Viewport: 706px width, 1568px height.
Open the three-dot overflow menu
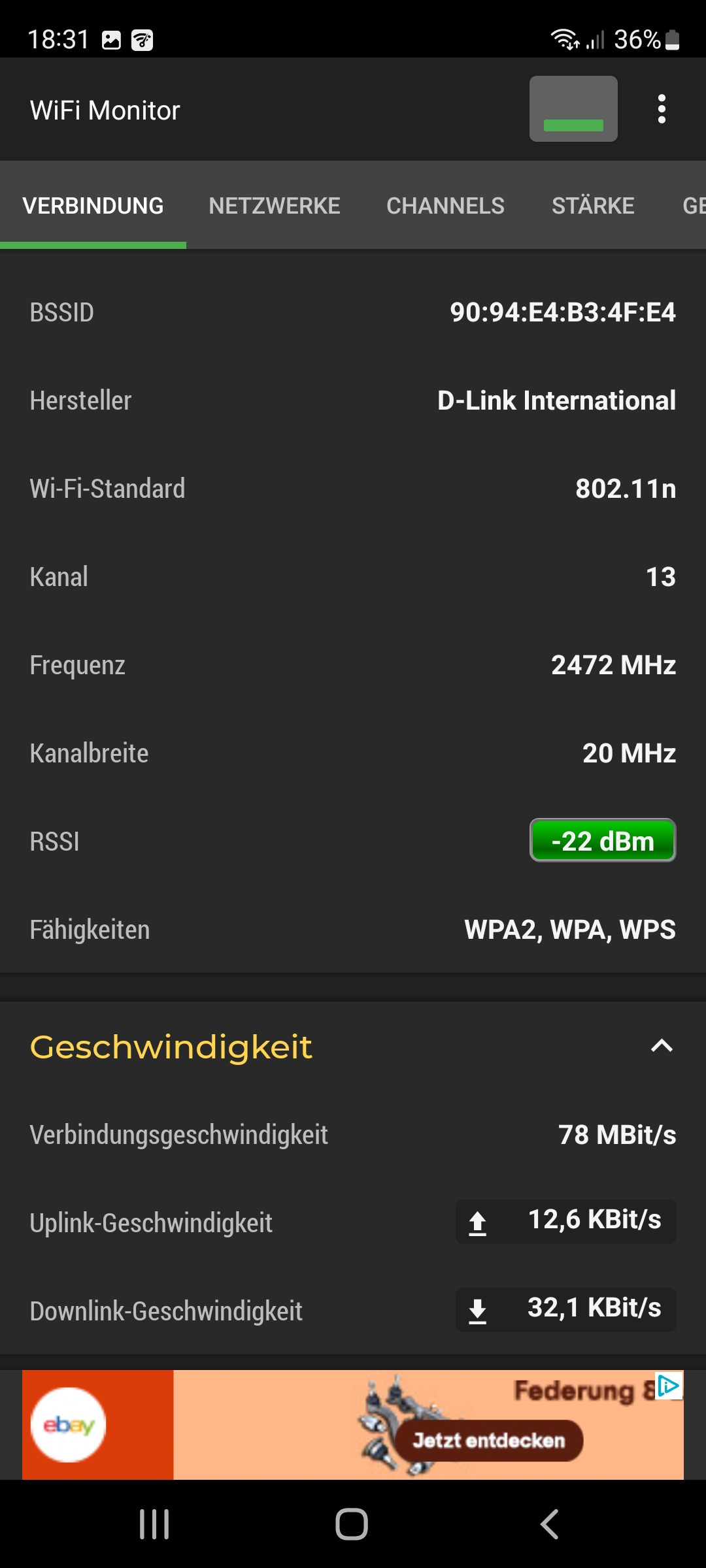(662, 109)
